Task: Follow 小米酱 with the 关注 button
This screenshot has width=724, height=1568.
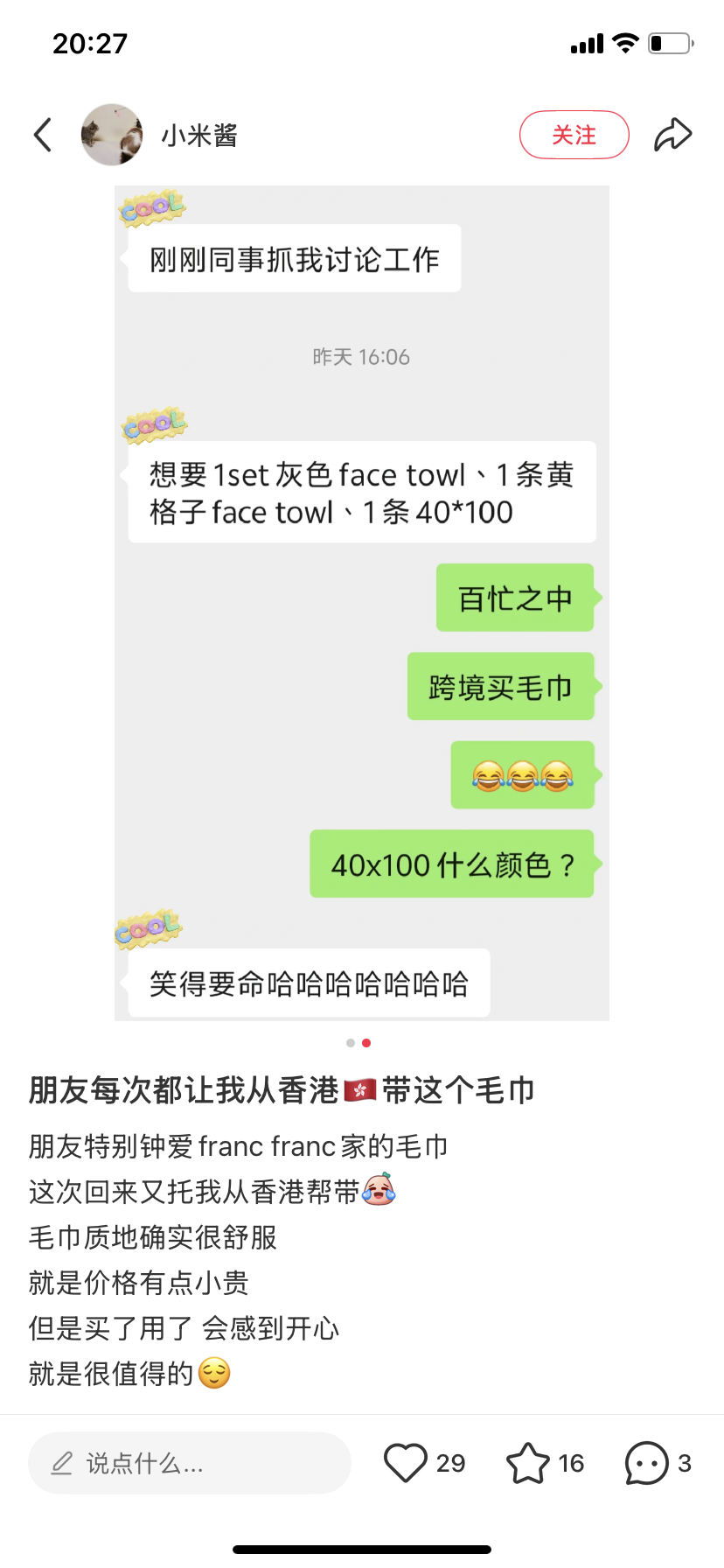Action: pyautogui.click(x=574, y=135)
